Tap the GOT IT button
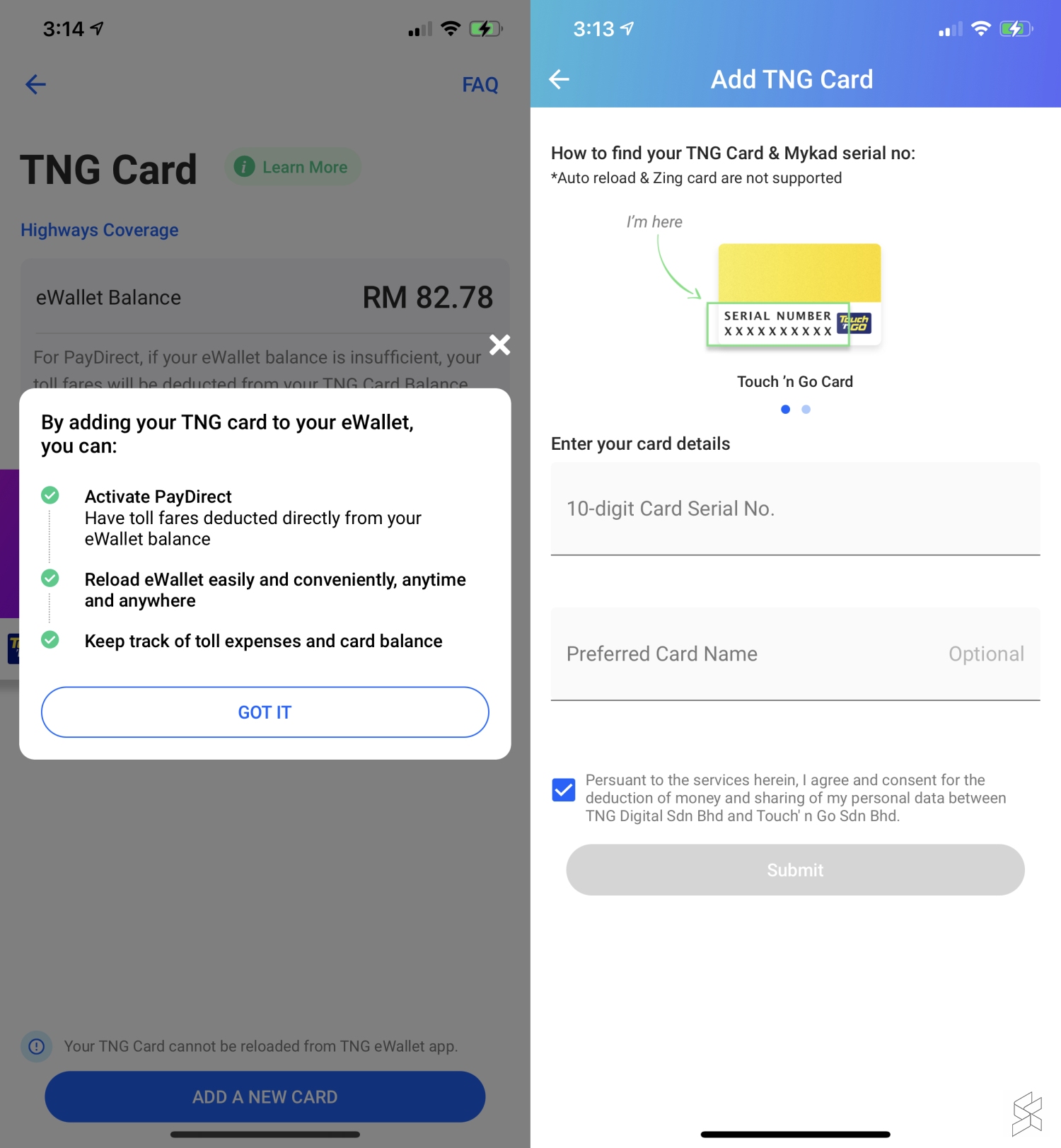Image resolution: width=1061 pixels, height=1148 pixels. click(x=265, y=712)
